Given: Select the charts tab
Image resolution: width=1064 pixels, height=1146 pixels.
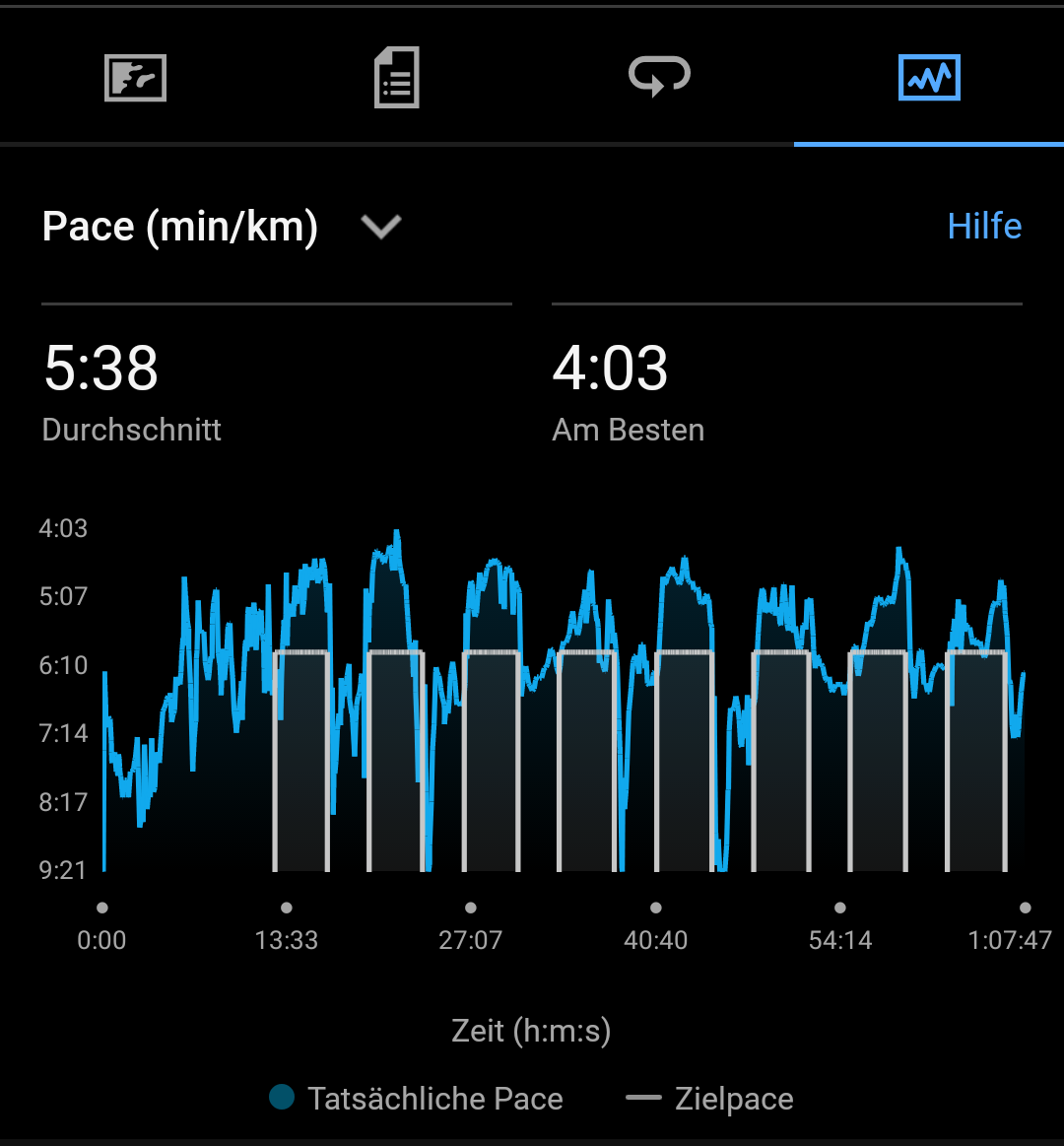Looking at the screenshot, I should point(929,78).
